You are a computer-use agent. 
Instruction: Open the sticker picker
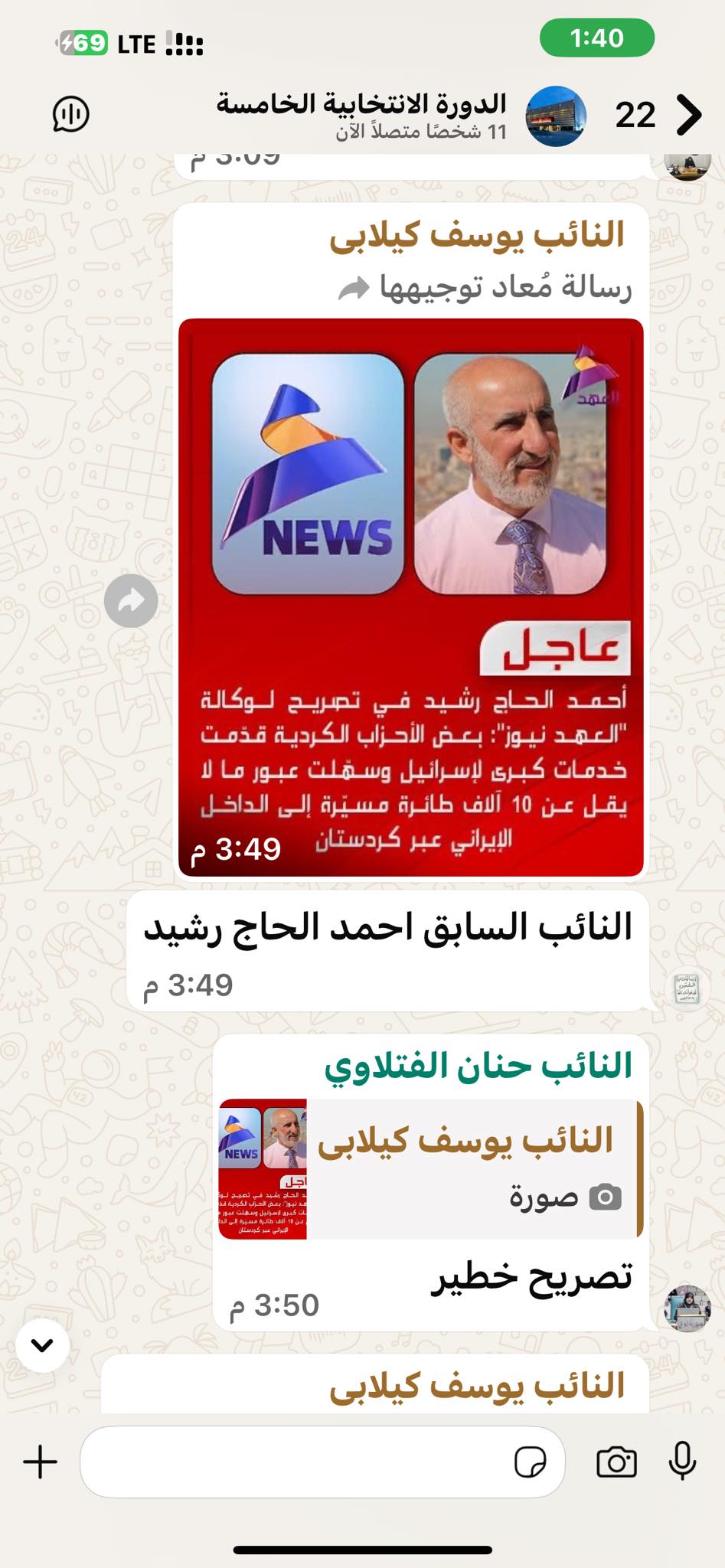[x=531, y=1462]
